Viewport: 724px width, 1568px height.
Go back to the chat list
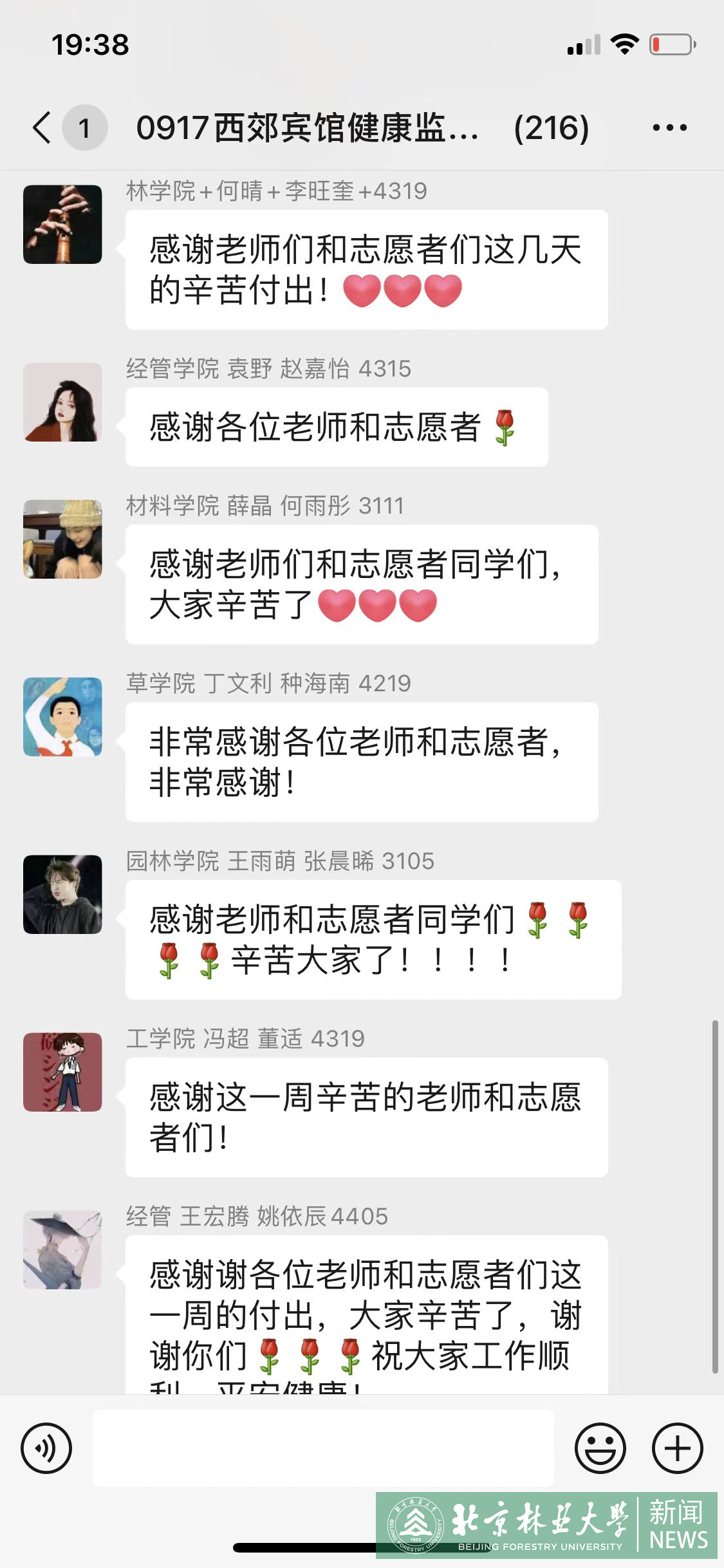(42, 127)
